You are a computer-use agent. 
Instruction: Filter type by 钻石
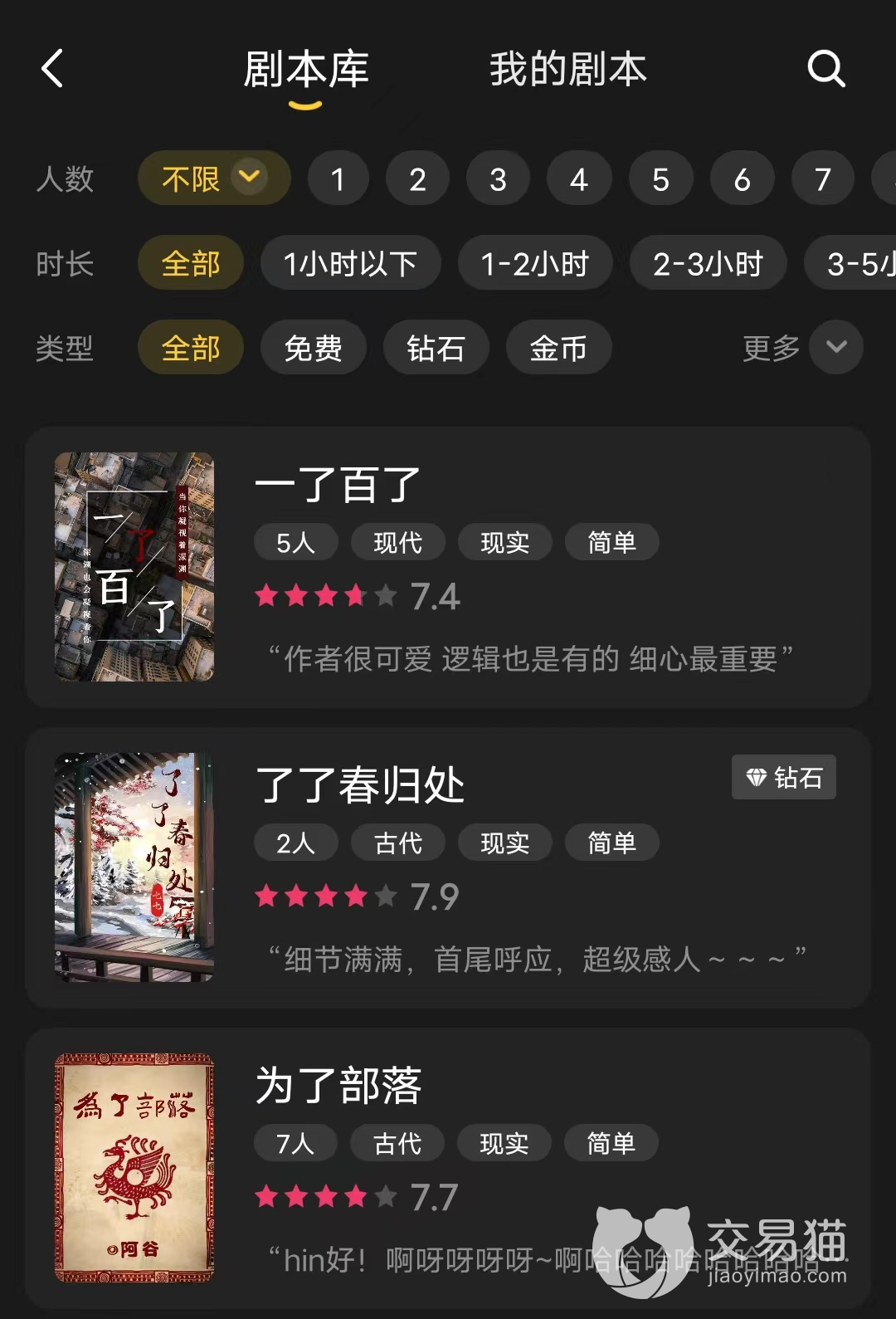(x=436, y=348)
